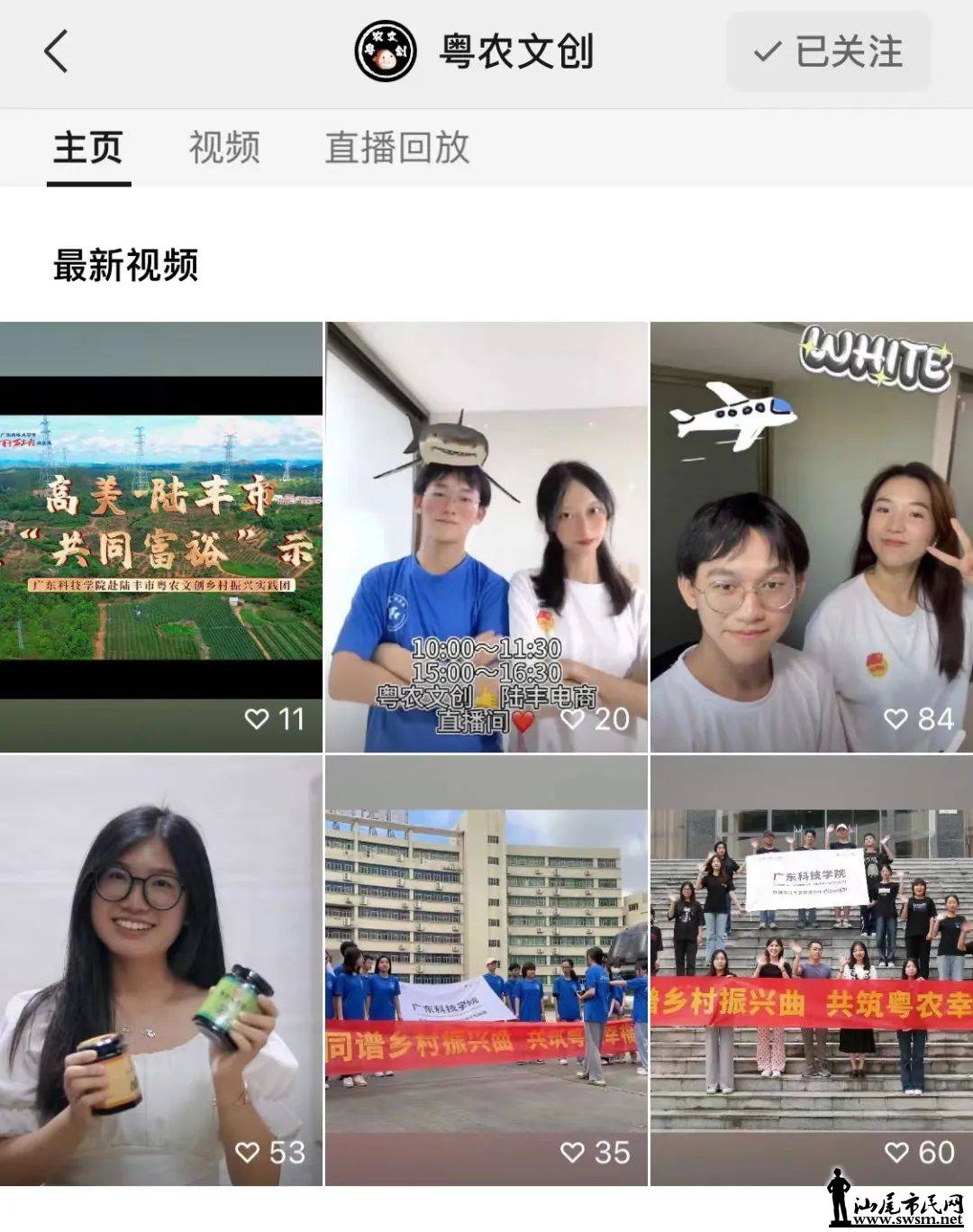This screenshot has width=973, height=1232.
Task: Open the WHITE airplane sticker video
Action: coord(811,536)
